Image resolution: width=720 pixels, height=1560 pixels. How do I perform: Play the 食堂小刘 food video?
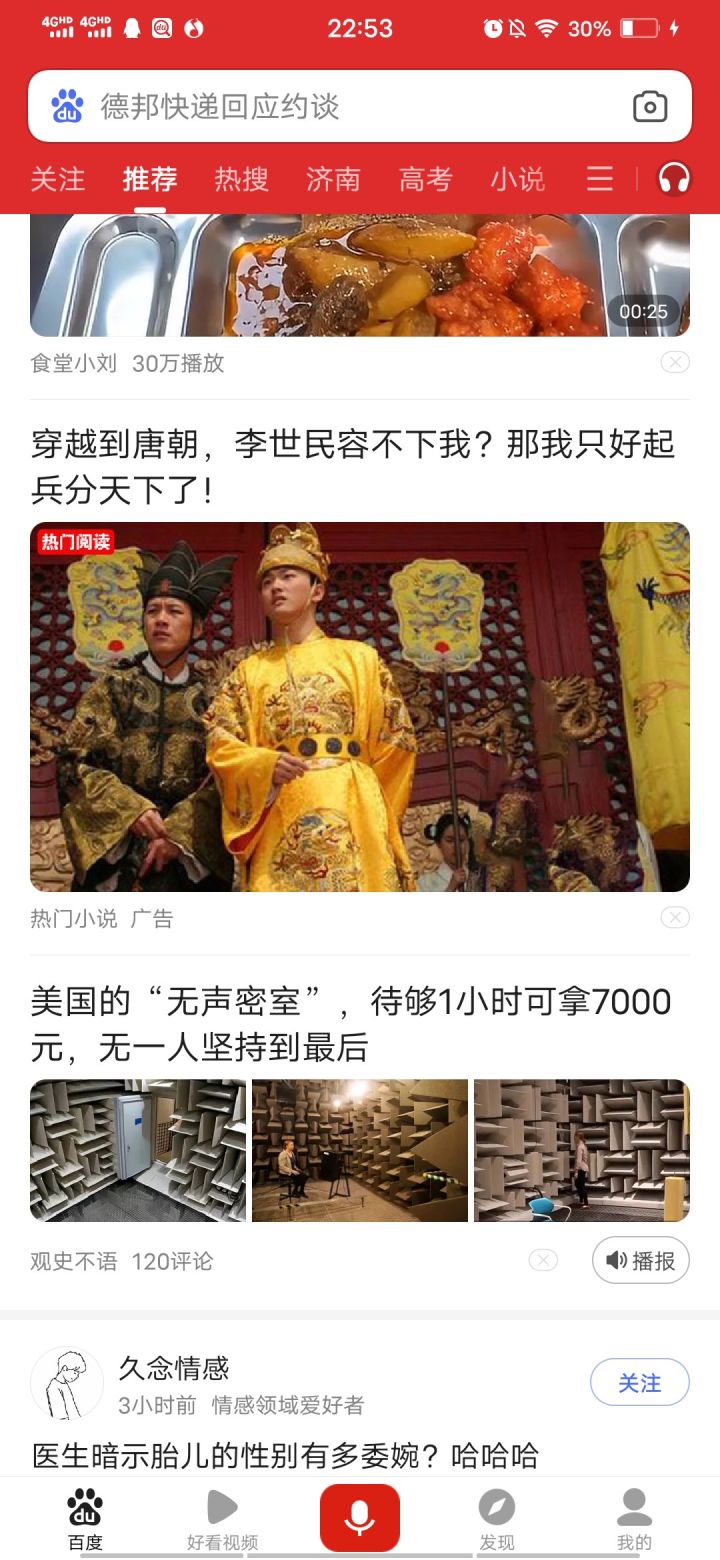[360, 275]
